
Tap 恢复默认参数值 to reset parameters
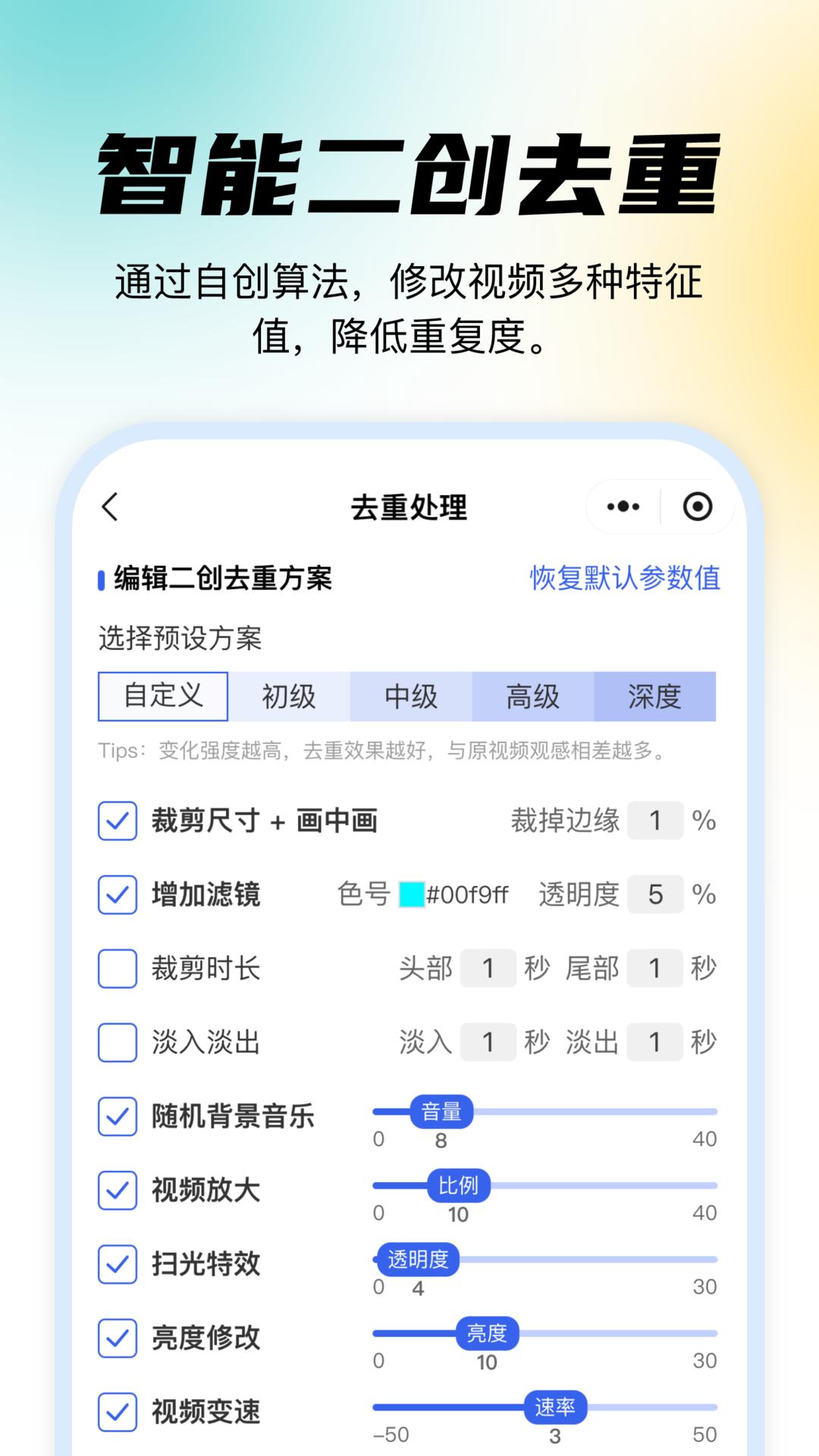pyautogui.click(x=624, y=578)
